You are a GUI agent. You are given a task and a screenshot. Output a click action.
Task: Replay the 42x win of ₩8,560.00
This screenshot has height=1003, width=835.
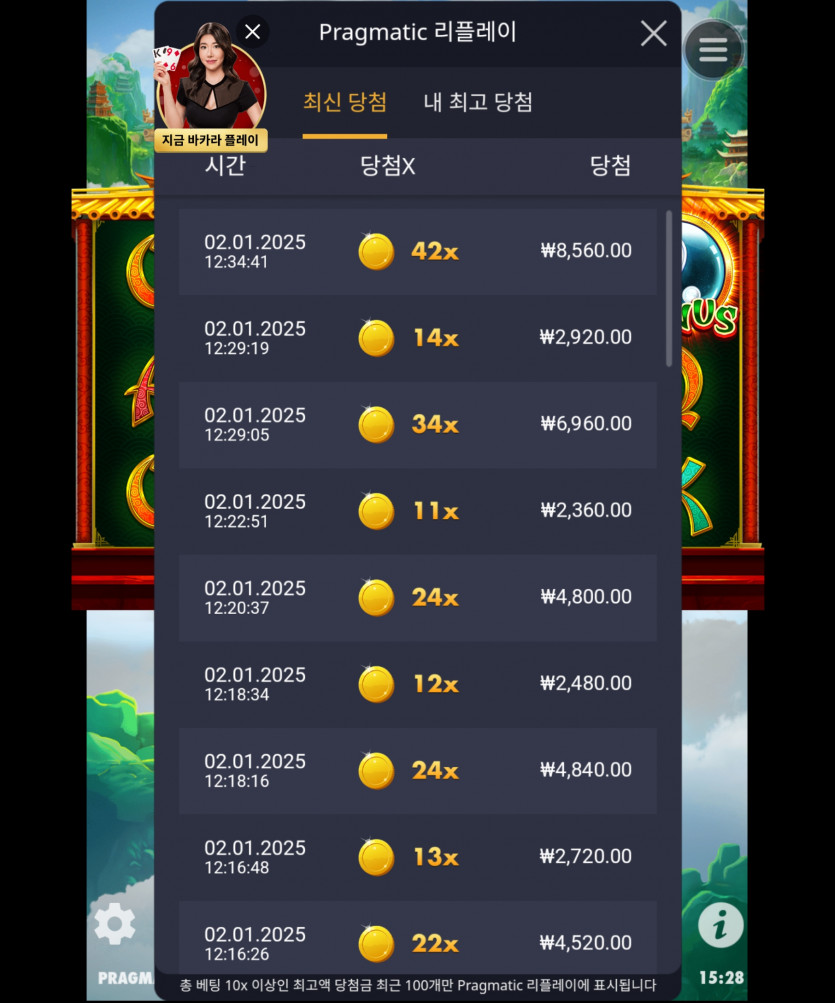[417, 251]
